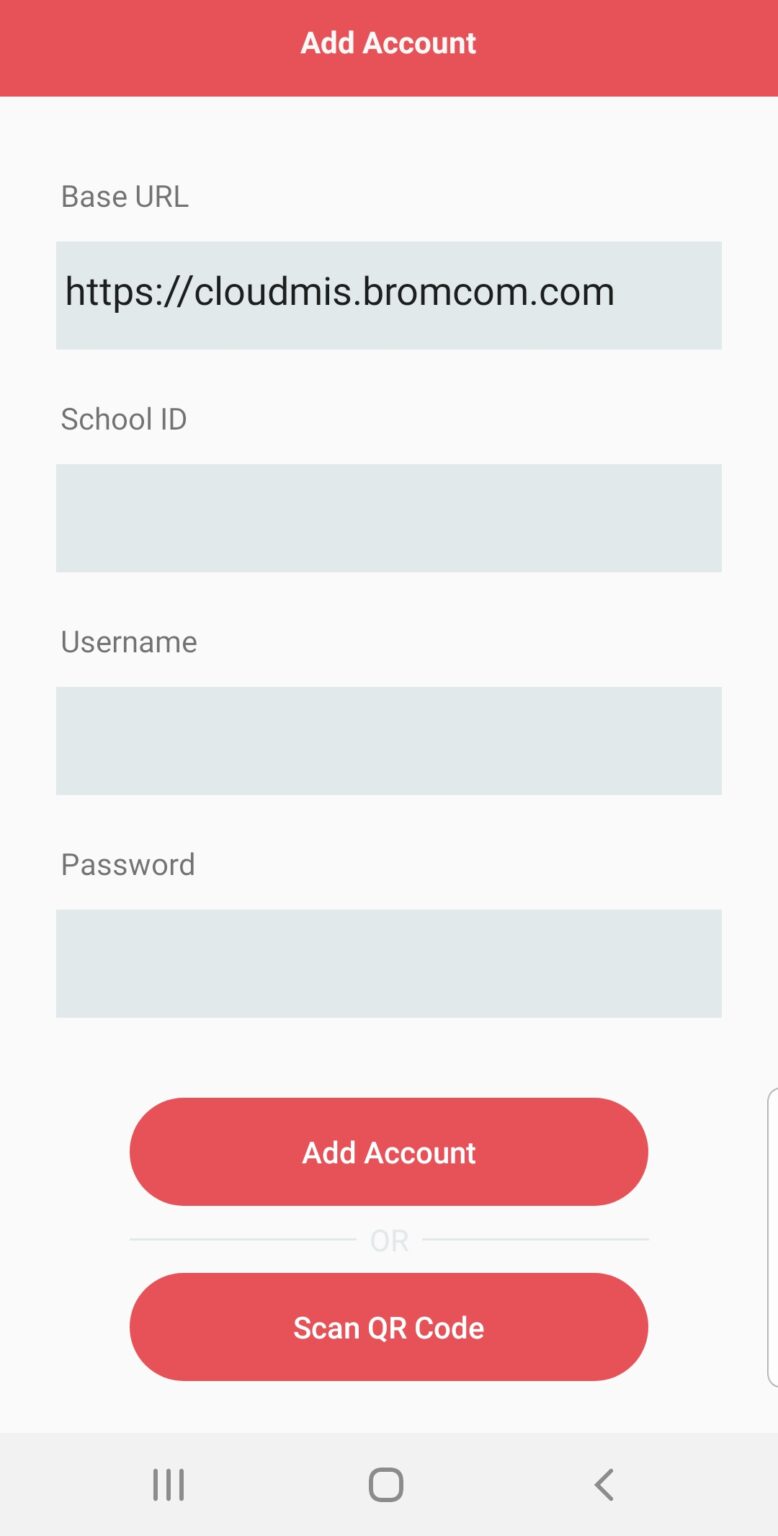Tap the Scan QR Code button

click(x=388, y=1327)
